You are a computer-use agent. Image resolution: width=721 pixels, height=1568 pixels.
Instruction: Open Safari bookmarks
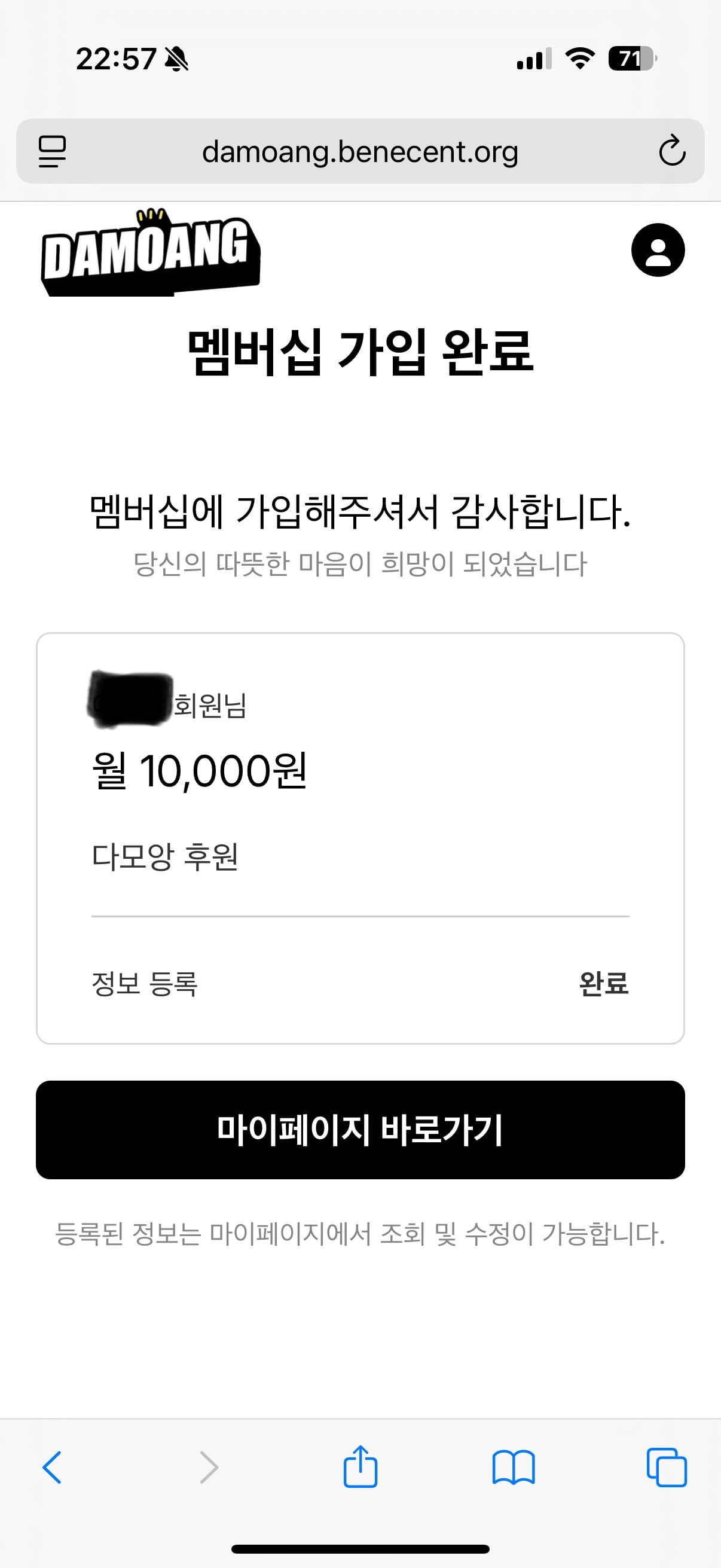(x=514, y=1468)
